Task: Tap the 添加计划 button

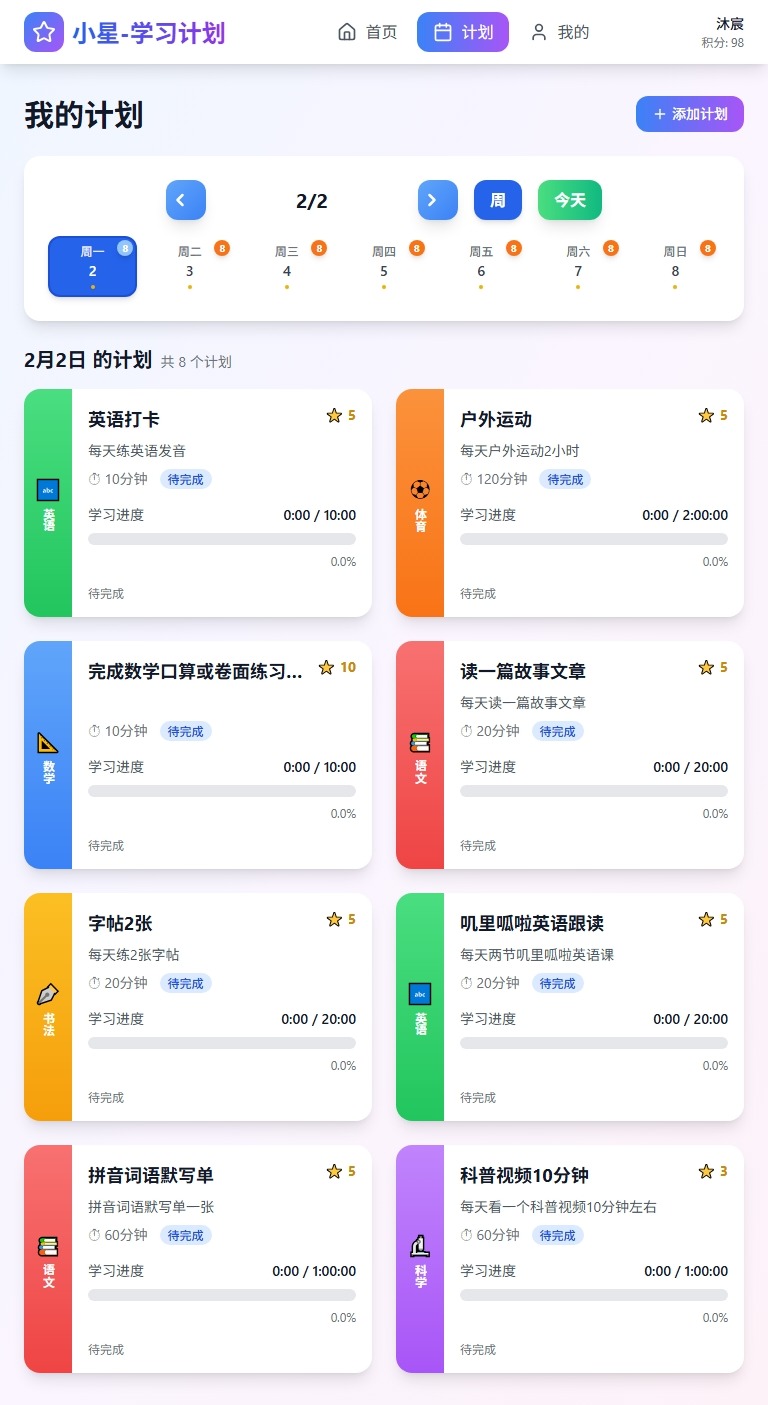Action: click(689, 114)
